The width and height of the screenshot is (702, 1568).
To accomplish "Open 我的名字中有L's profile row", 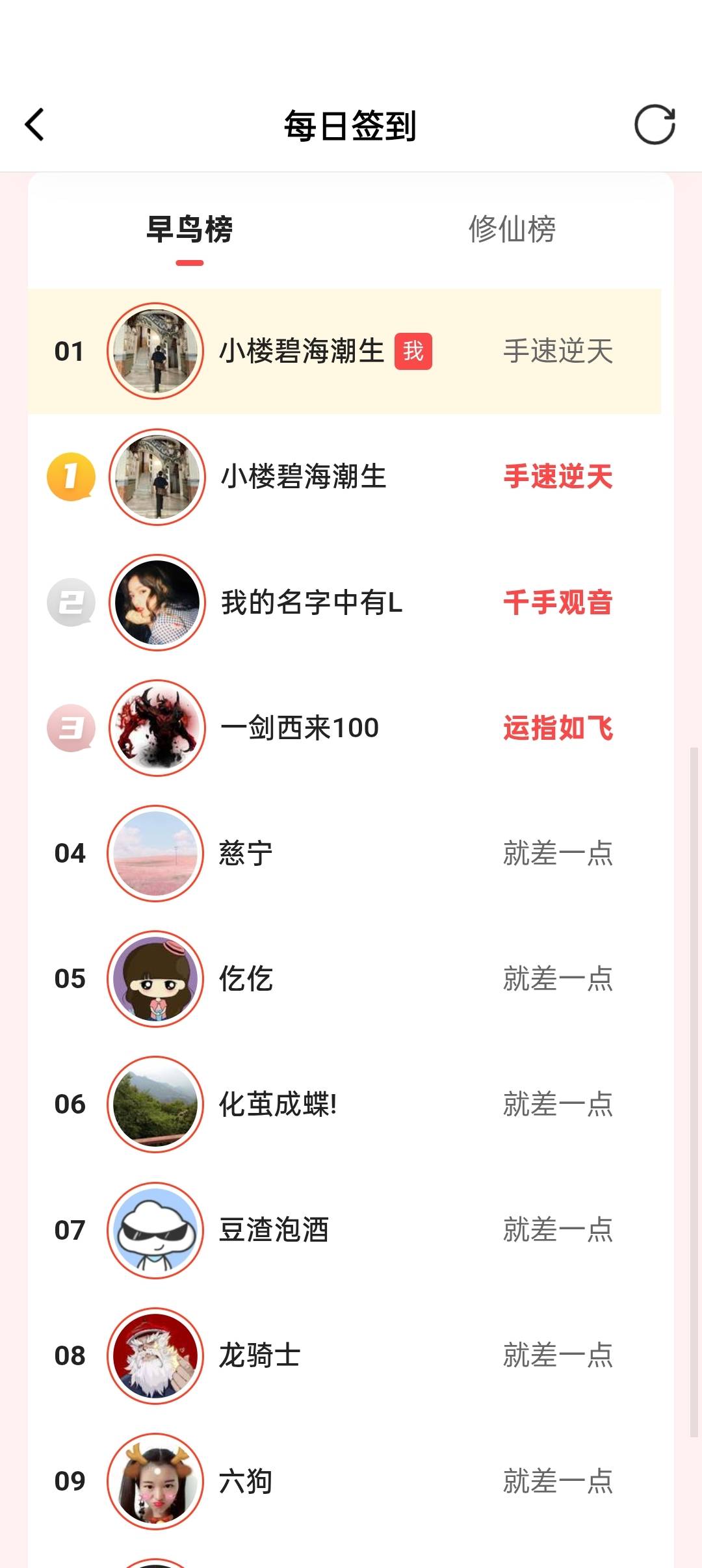I will 344,602.
